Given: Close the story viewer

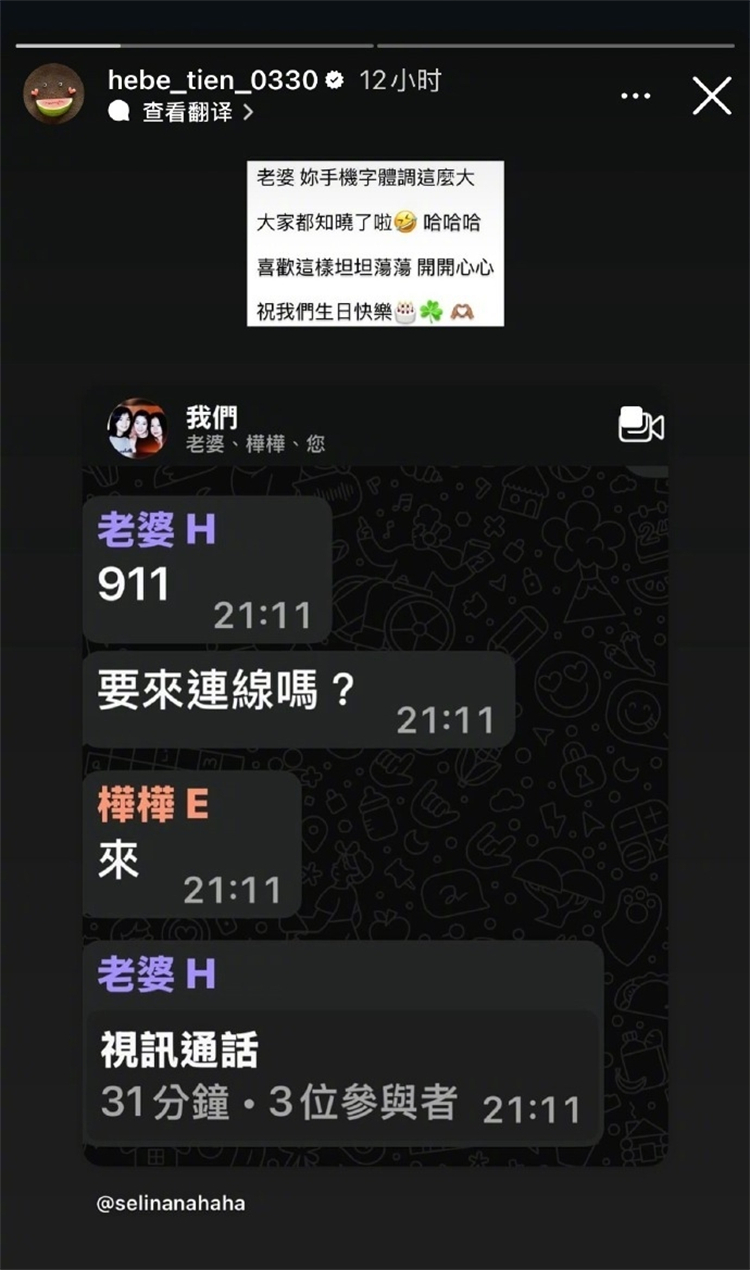Looking at the screenshot, I should (712, 96).
